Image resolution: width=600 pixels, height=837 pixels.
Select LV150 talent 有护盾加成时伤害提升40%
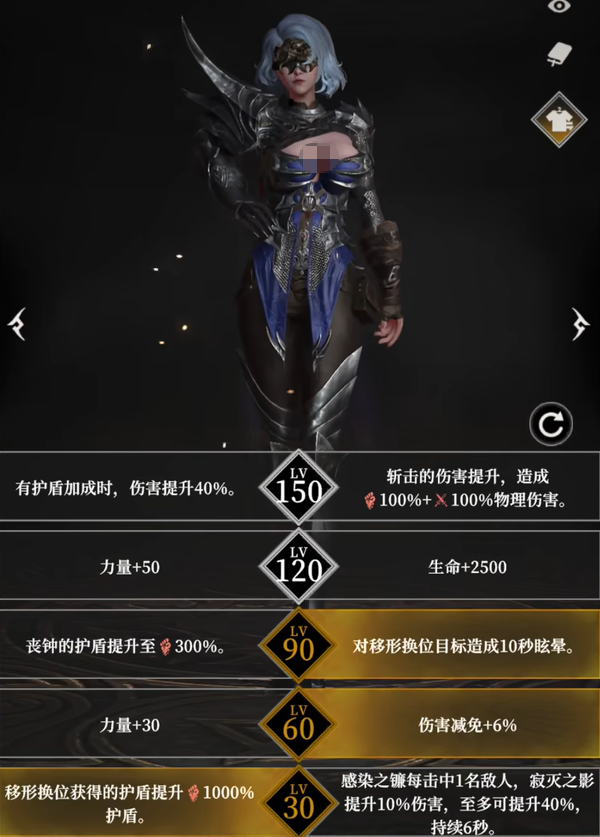pos(130,489)
